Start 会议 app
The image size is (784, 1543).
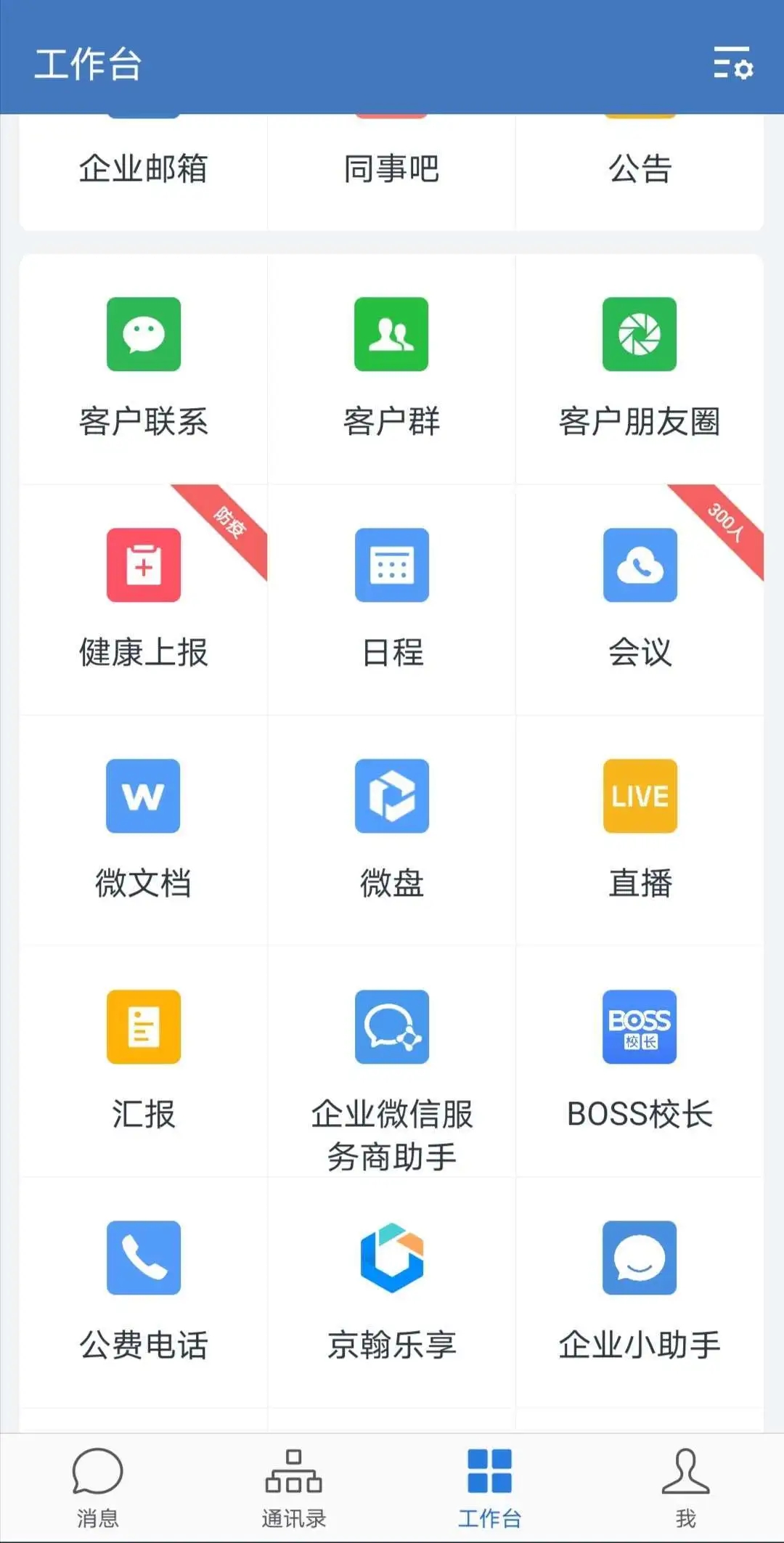[x=640, y=600]
